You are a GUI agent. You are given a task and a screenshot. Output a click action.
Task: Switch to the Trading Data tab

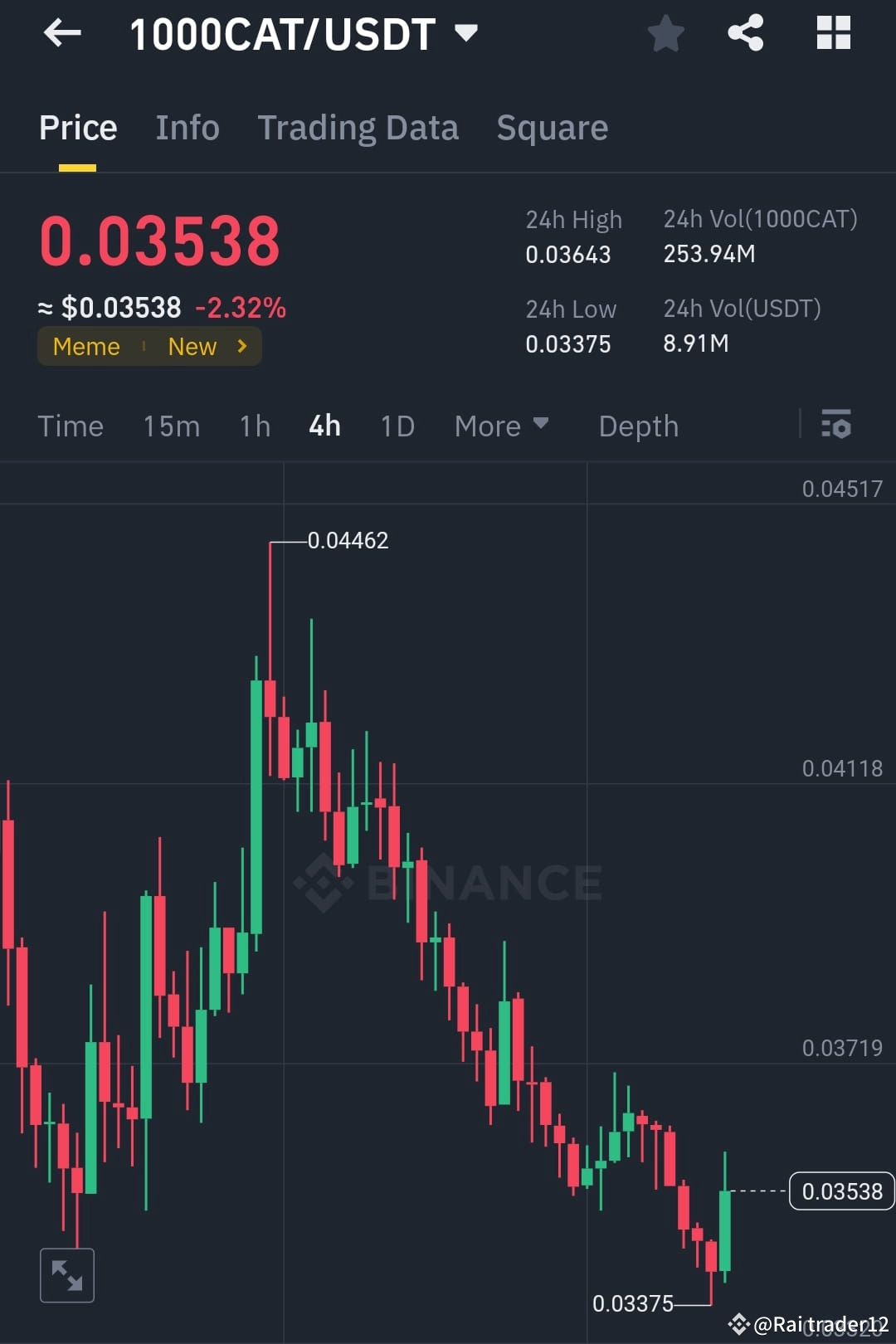(358, 128)
